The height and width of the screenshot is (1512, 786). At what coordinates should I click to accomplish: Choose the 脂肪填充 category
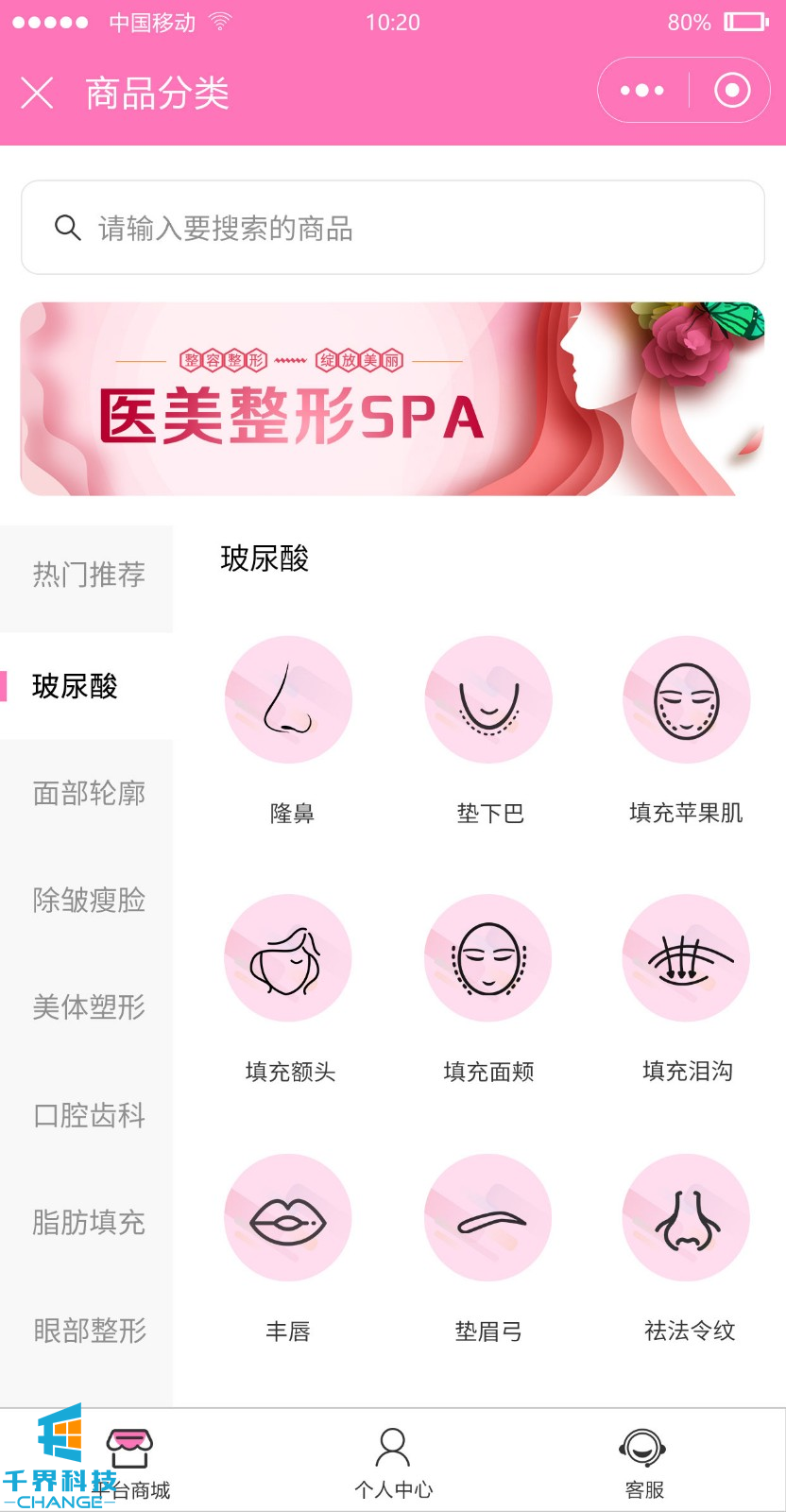[x=88, y=1223]
